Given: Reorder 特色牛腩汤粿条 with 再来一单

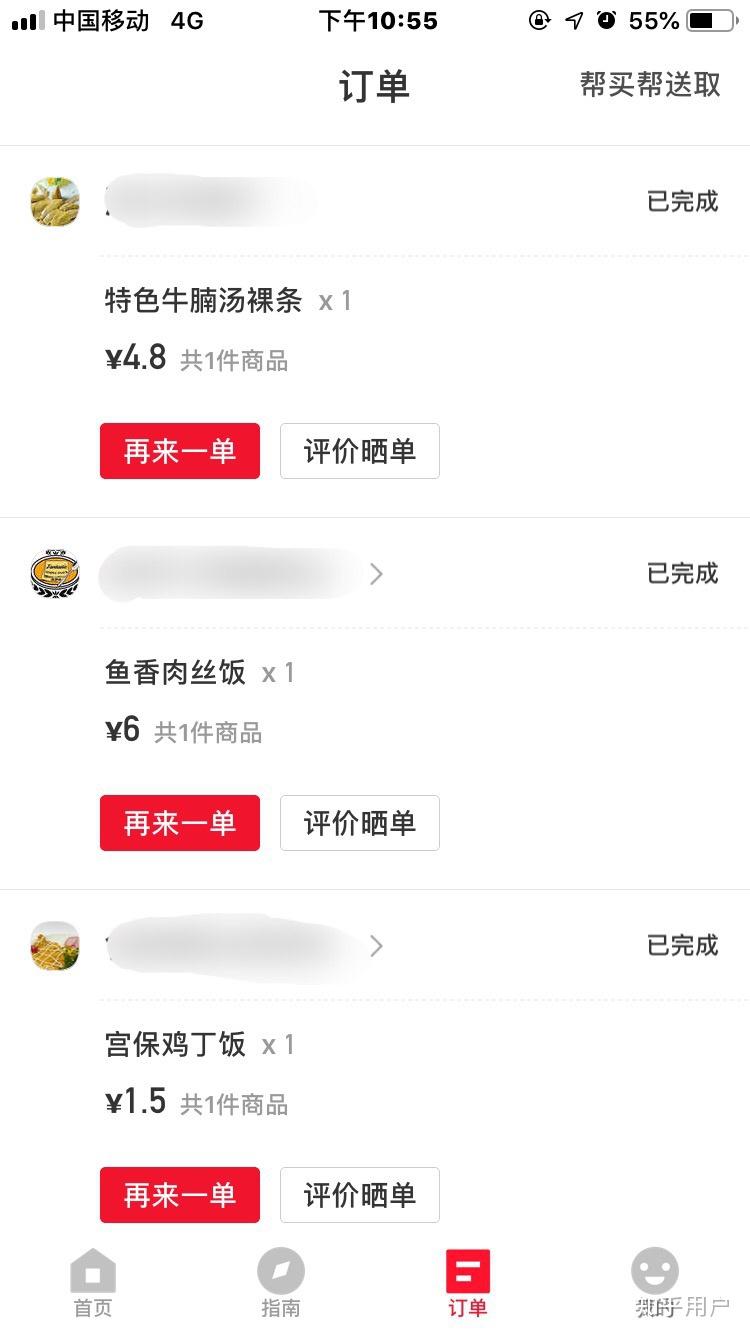Looking at the screenshot, I should point(180,451).
